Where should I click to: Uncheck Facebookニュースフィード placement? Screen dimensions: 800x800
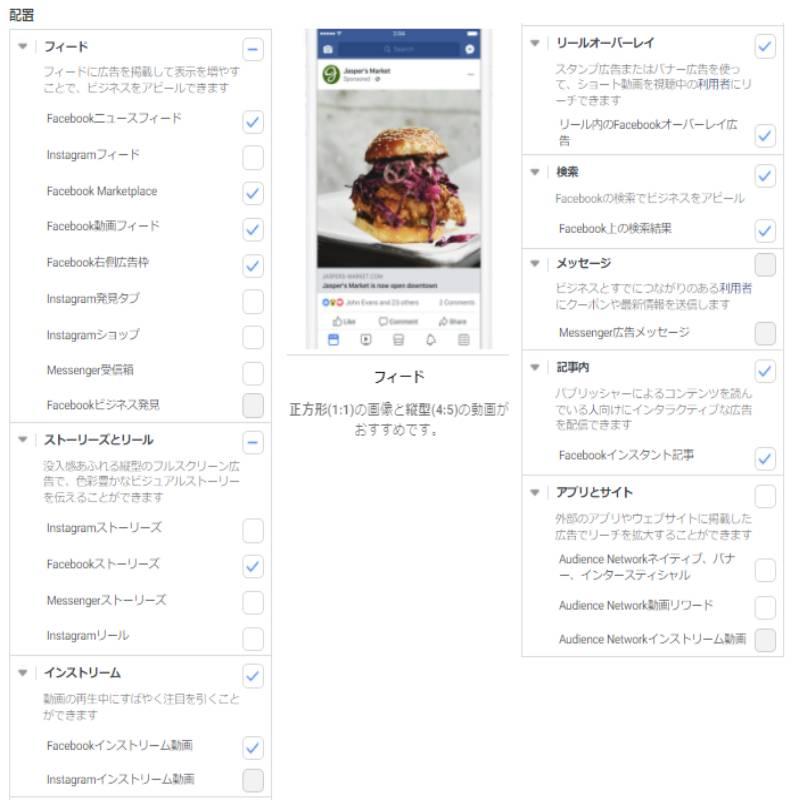253,121
